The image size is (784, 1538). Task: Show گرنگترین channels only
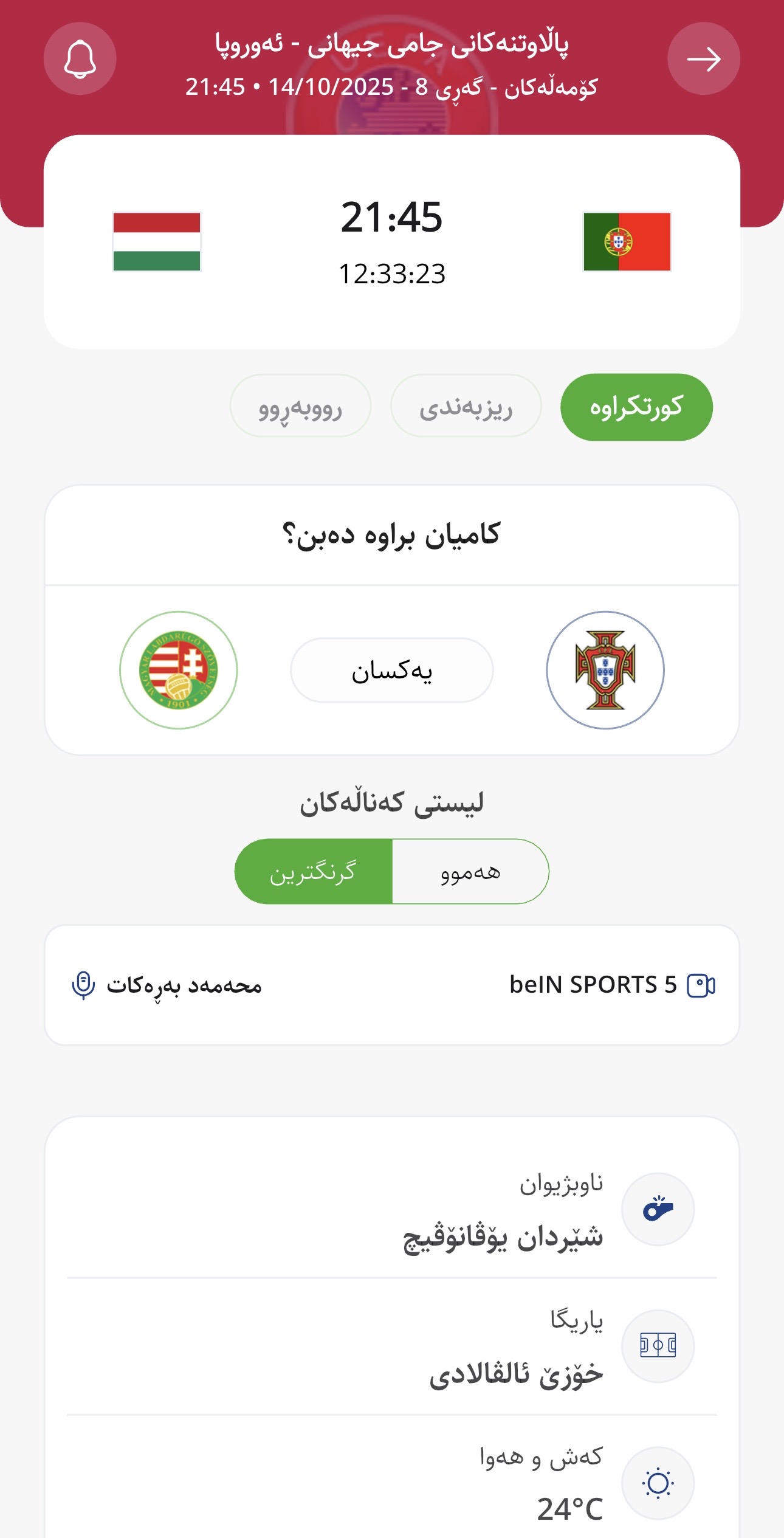(313, 872)
